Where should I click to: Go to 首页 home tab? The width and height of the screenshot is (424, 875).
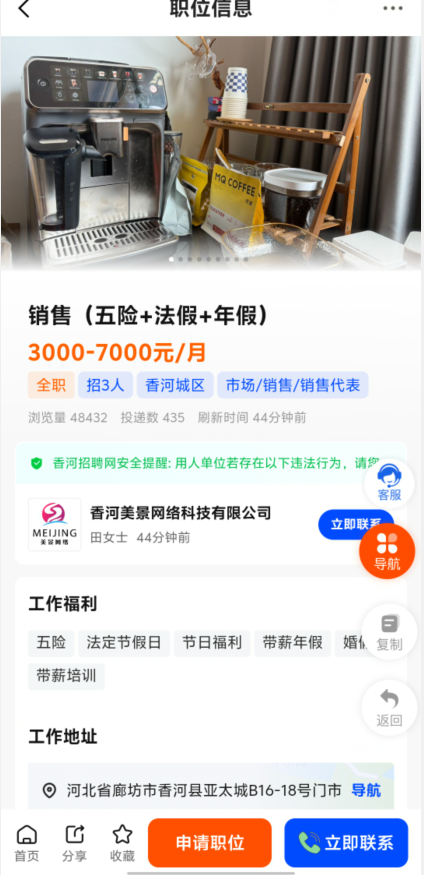coord(27,843)
